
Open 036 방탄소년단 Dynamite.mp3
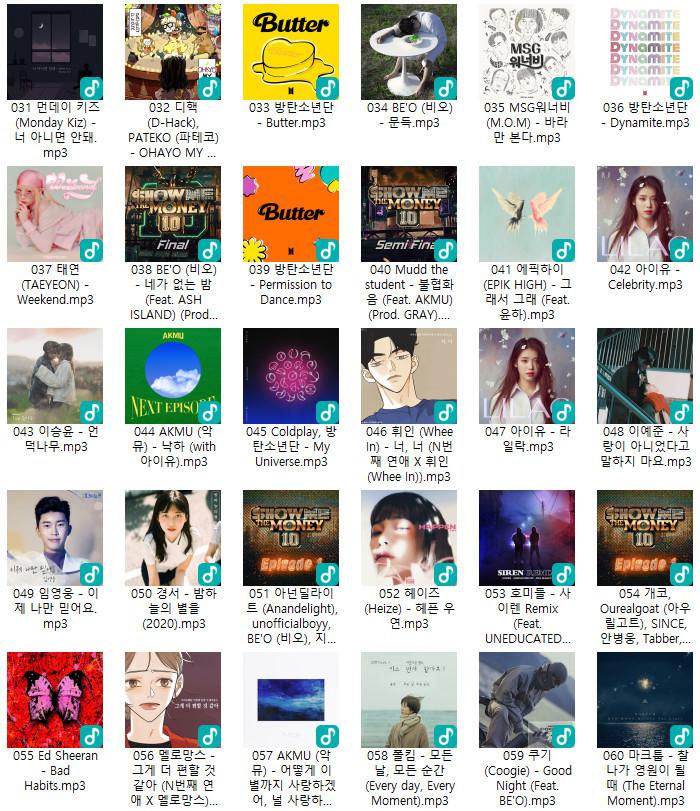coord(644,53)
